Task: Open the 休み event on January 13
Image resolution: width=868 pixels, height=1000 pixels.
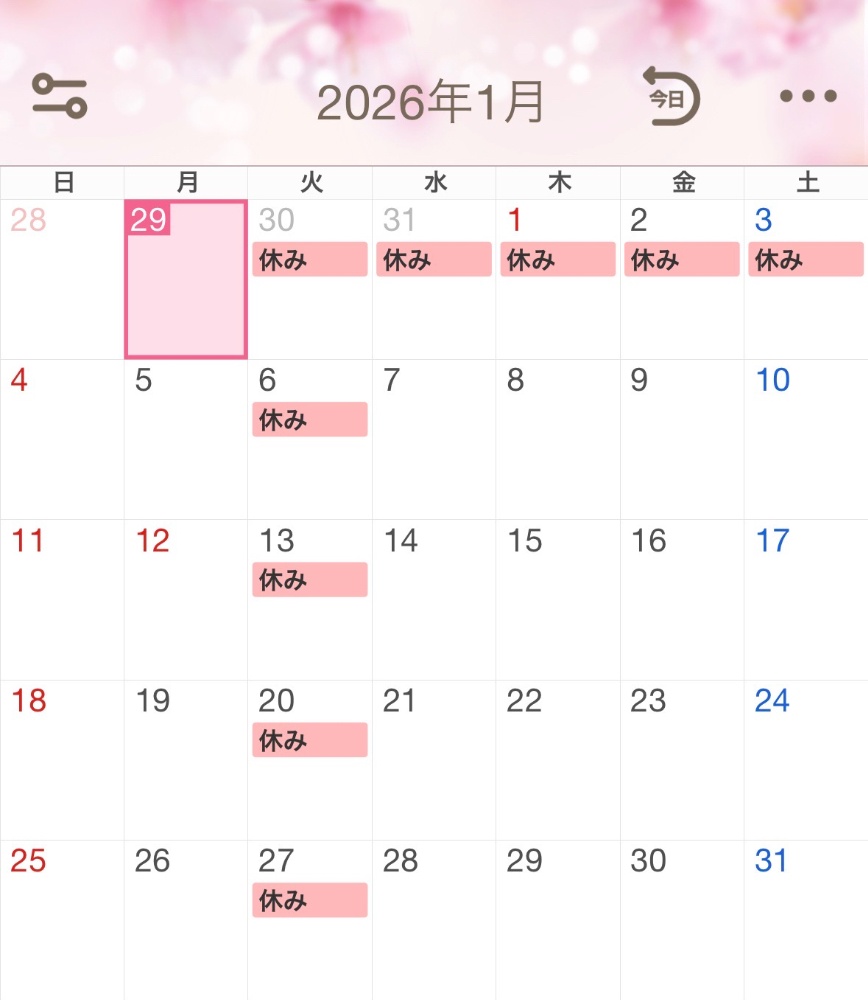Action: click(310, 580)
